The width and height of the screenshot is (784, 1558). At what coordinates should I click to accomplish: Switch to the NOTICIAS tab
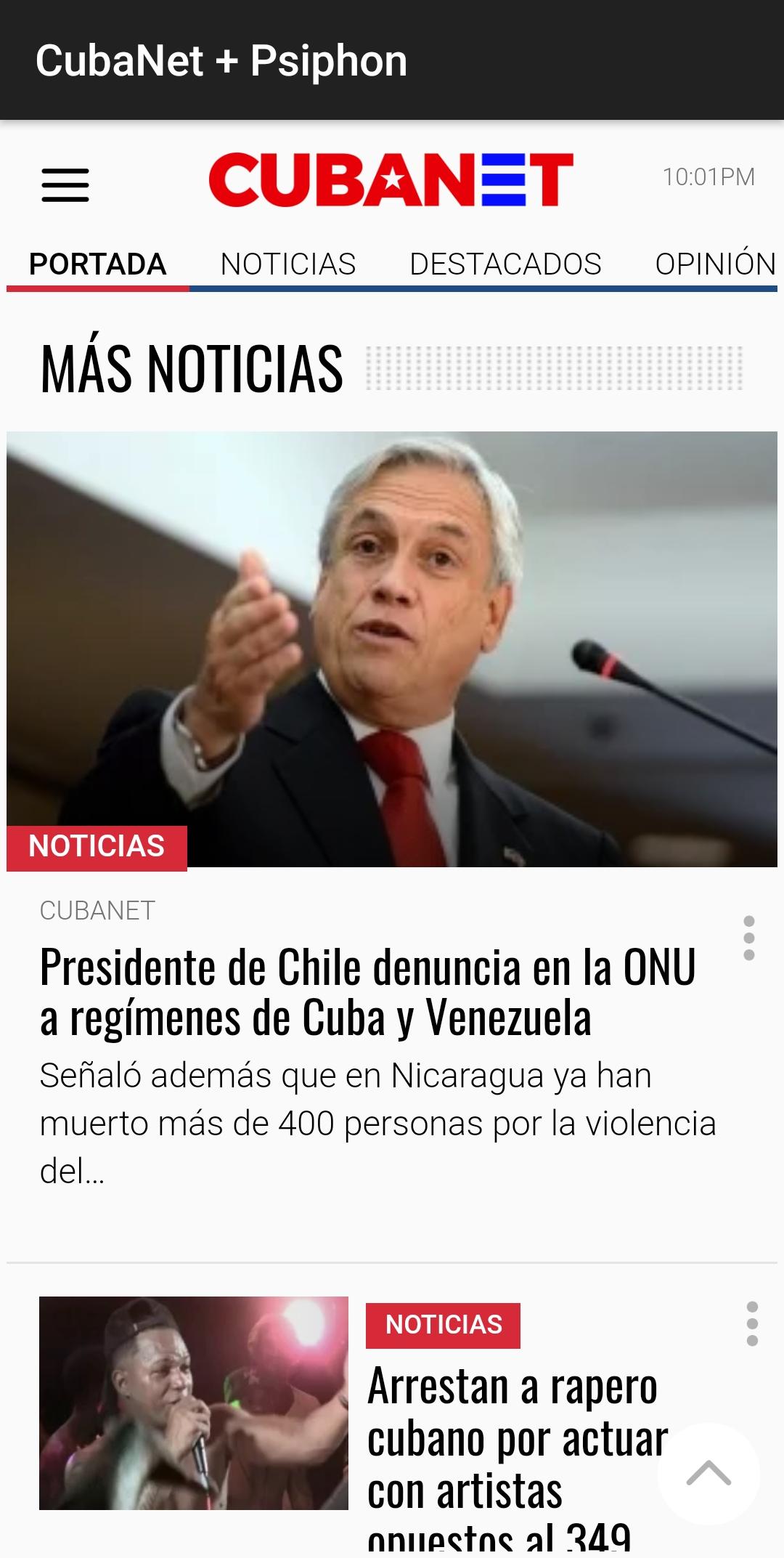pyautogui.click(x=287, y=264)
